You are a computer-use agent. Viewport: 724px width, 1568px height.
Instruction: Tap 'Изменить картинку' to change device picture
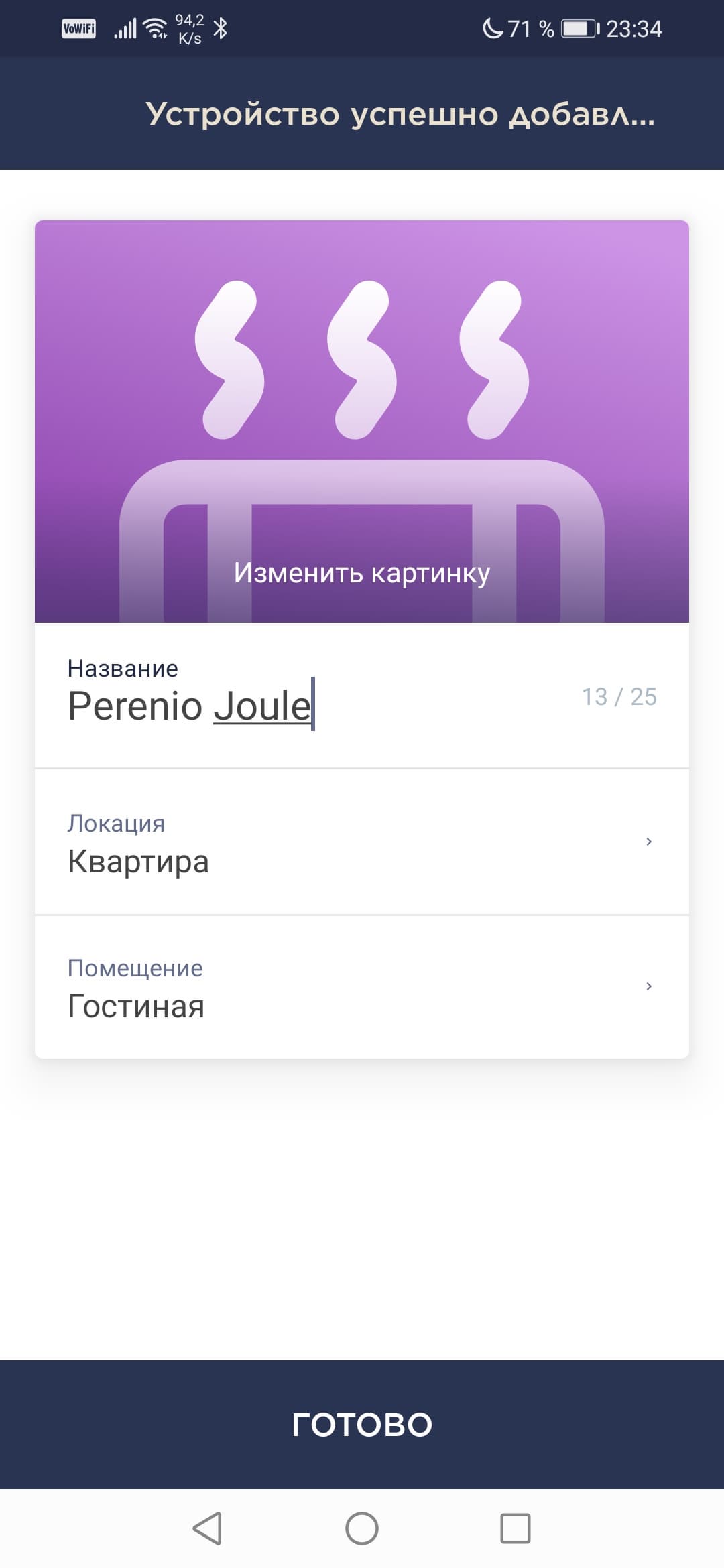tap(362, 573)
